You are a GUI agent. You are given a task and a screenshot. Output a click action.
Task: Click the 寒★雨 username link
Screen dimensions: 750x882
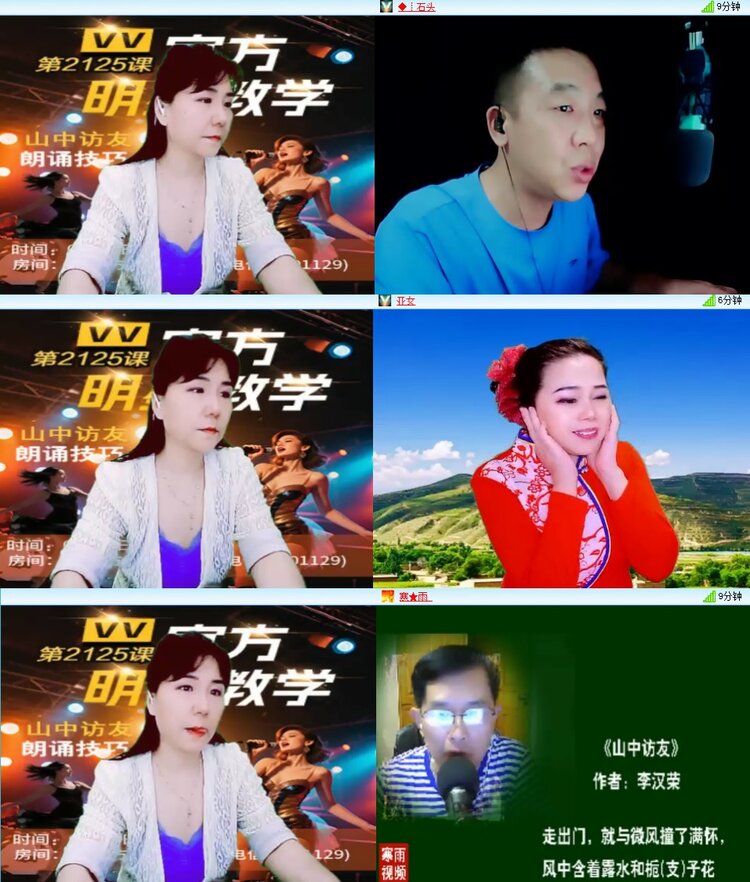pyautogui.click(x=414, y=598)
